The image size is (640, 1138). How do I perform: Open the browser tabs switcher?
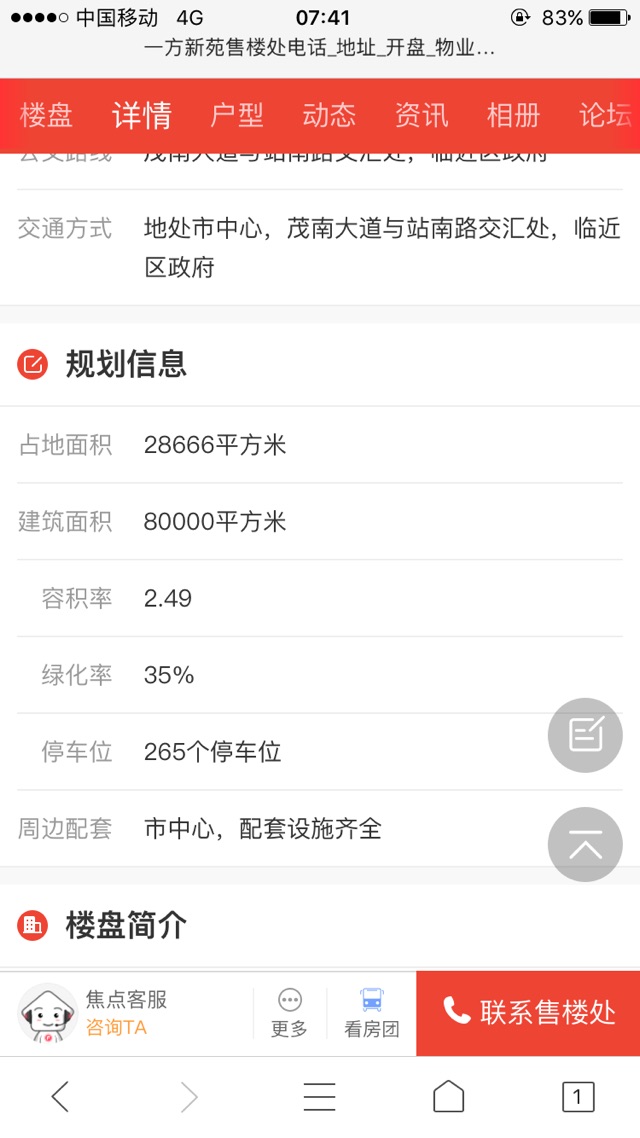click(578, 1097)
